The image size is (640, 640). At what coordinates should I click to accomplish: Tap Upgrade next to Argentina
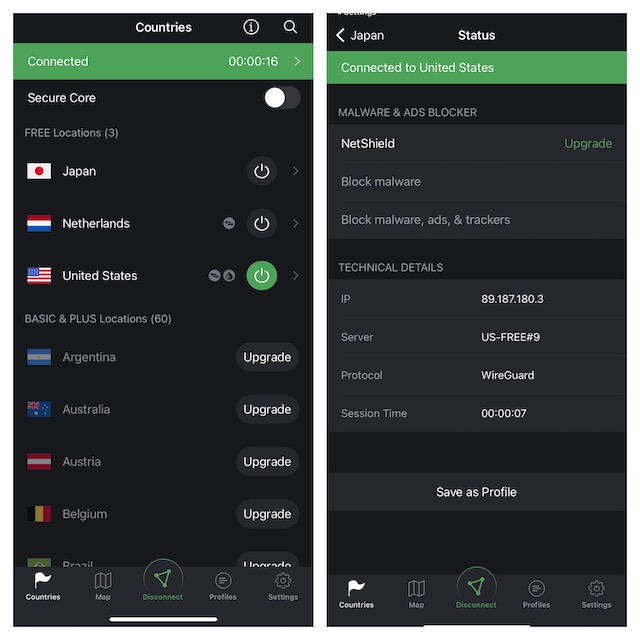pyautogui.click(x=267, y=357)
